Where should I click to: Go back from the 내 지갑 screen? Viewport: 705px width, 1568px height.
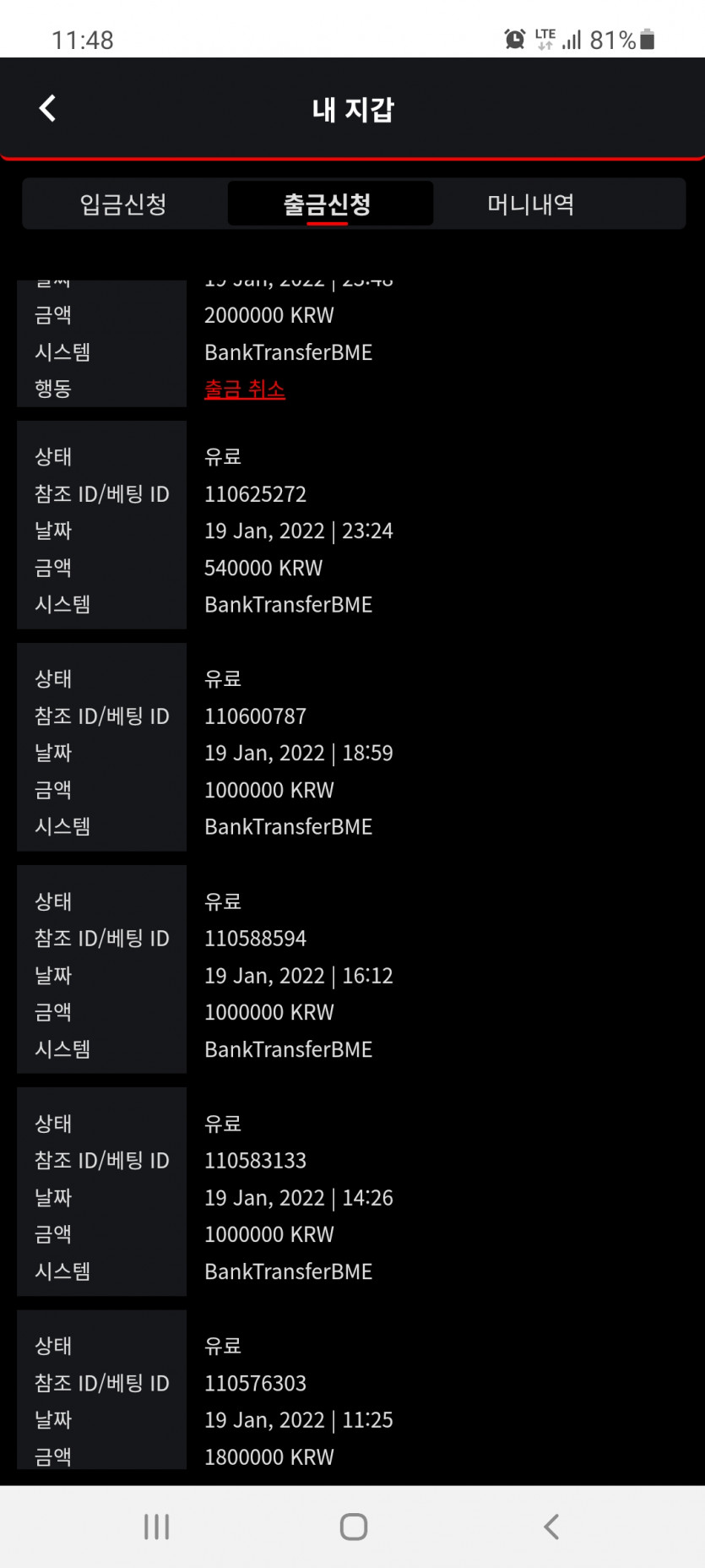[x=48, y=108]
